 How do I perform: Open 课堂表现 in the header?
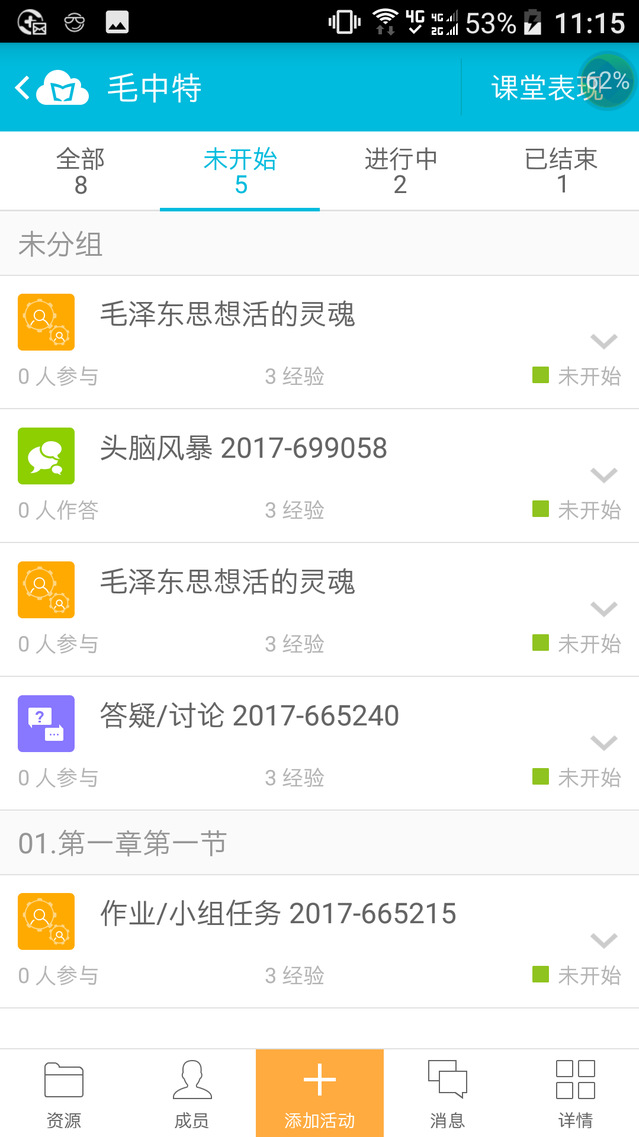coord(547,88)
